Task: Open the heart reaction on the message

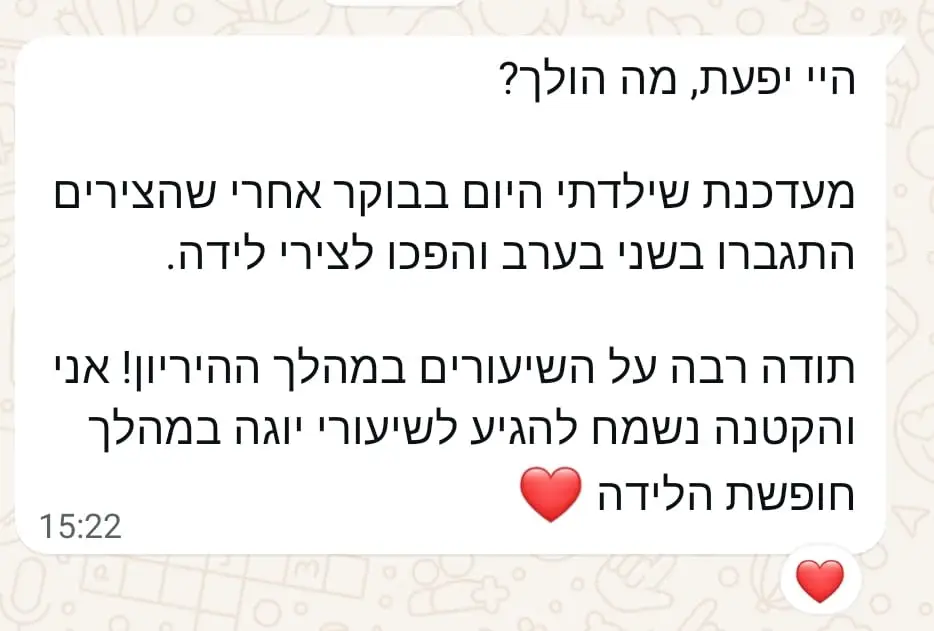Action: coord(819,581)
